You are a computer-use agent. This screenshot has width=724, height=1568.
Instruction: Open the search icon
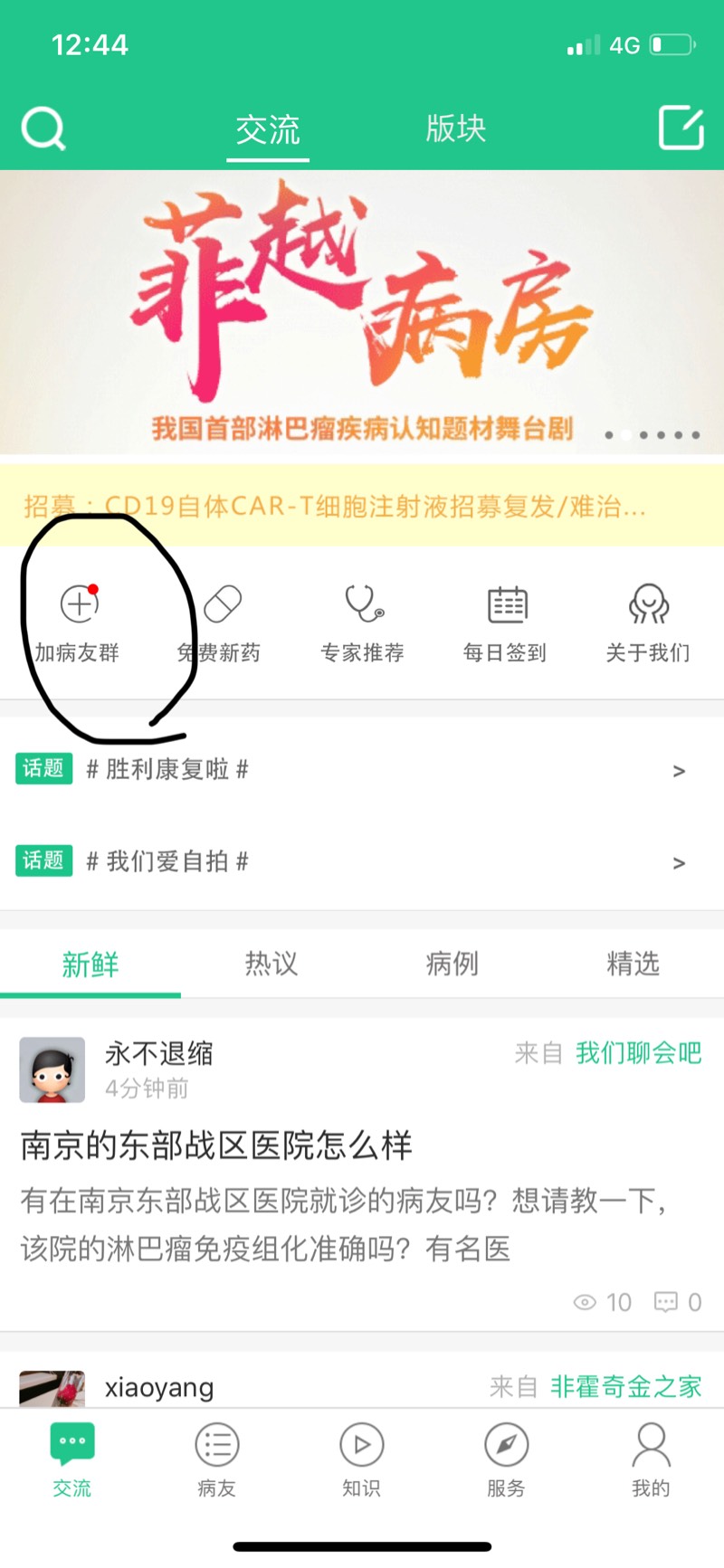click(x=43, y=128)
